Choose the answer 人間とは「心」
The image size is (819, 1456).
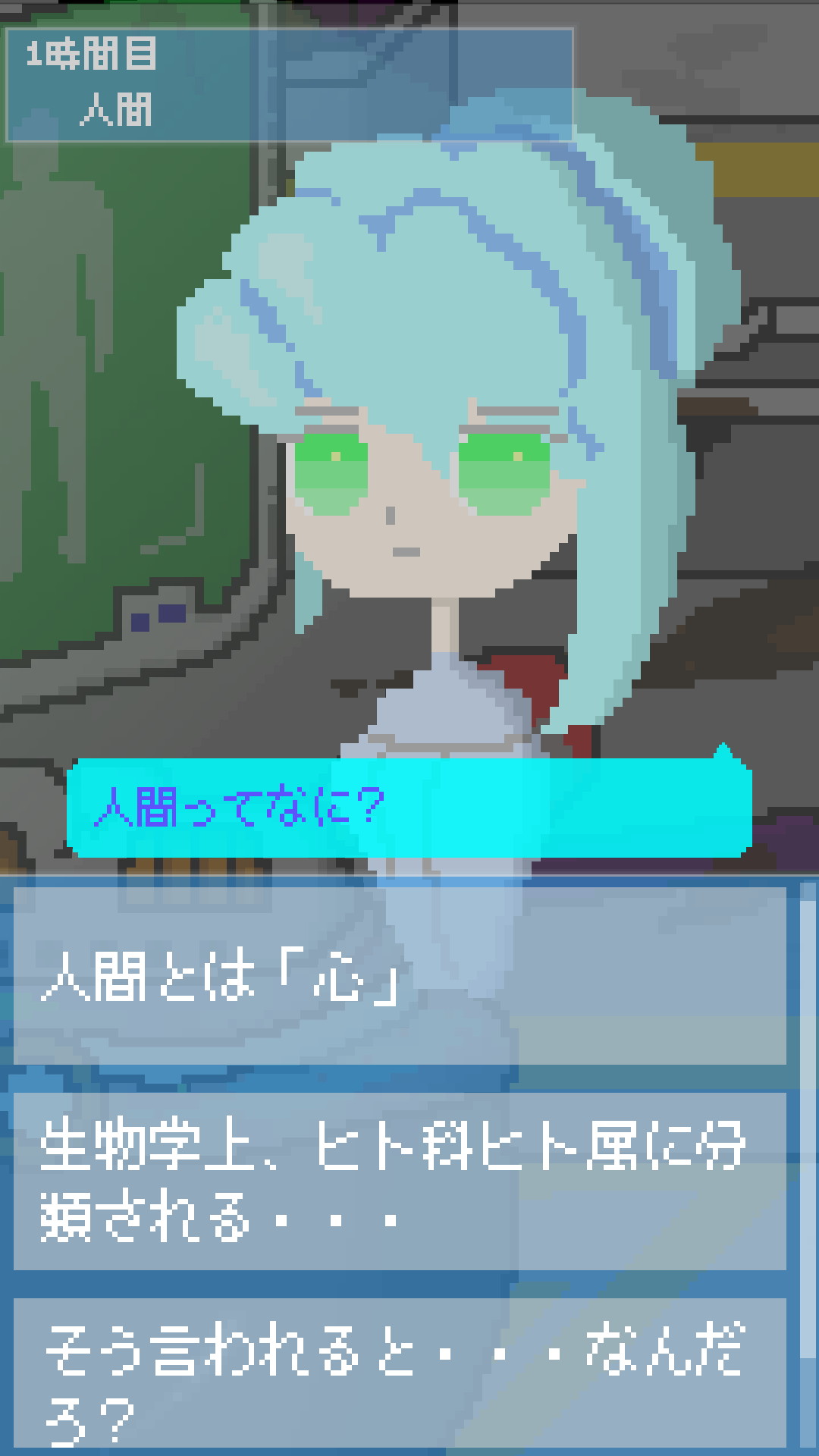coord(400,976)
